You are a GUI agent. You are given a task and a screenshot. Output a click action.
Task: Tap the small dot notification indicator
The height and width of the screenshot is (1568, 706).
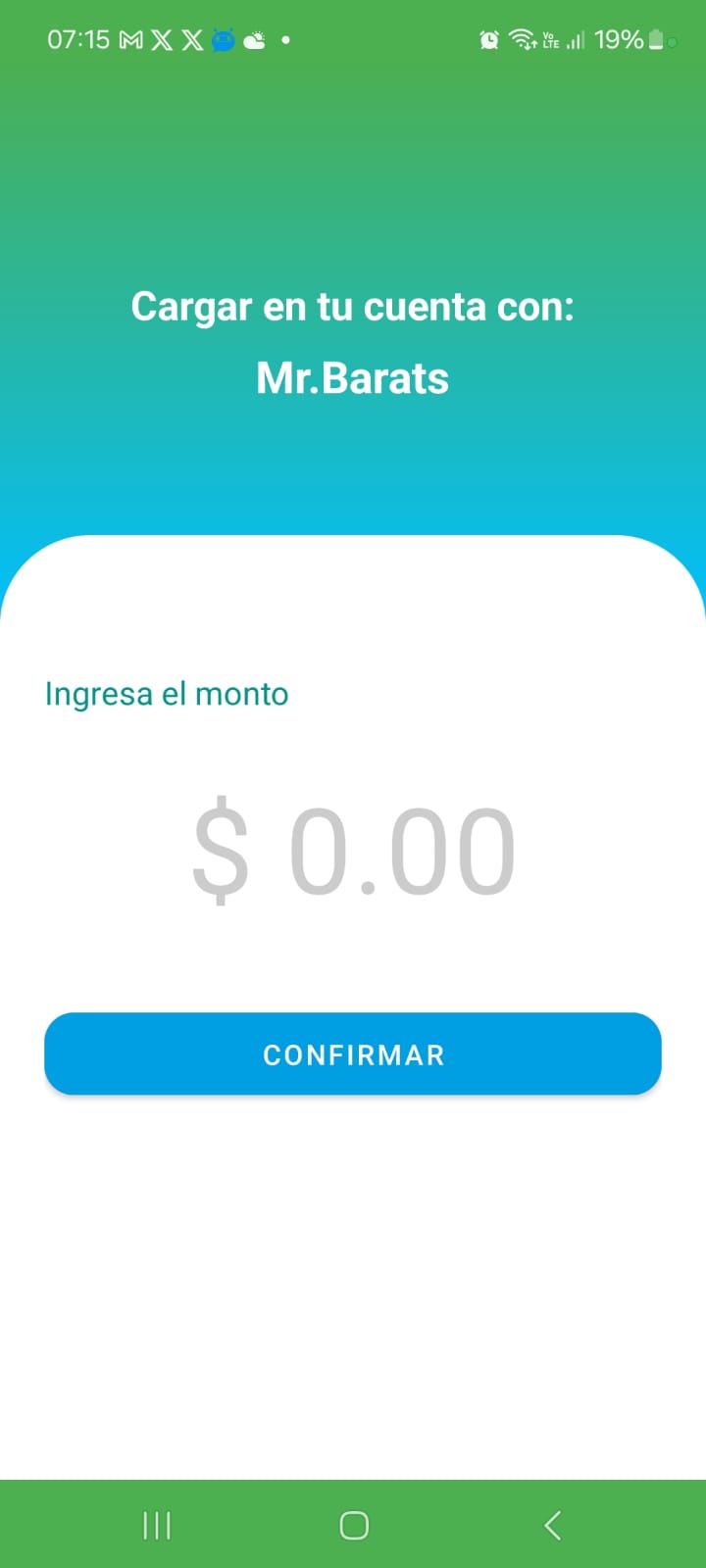click(285, 41)
